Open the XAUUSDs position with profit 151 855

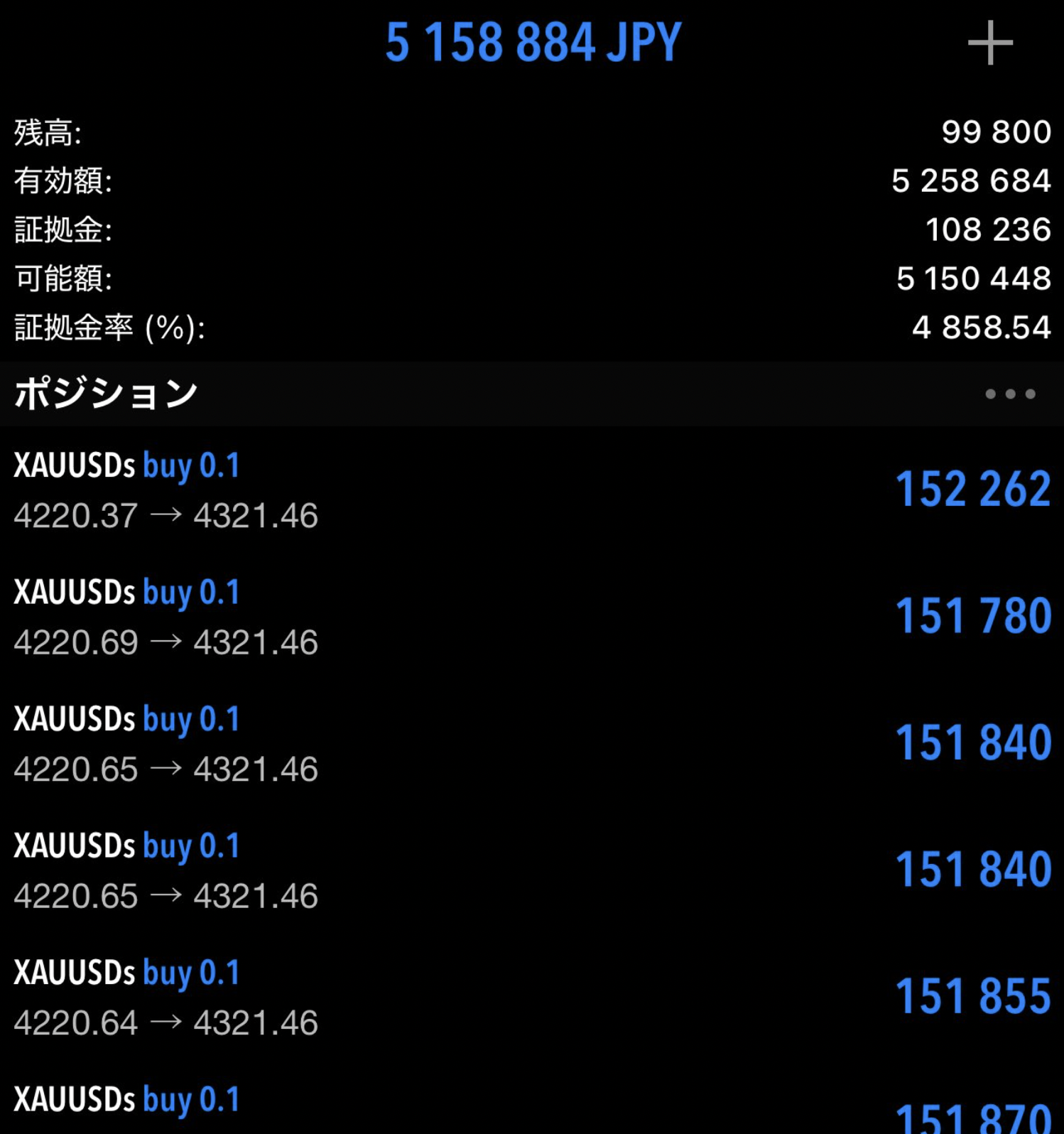[x=531, y=998]
